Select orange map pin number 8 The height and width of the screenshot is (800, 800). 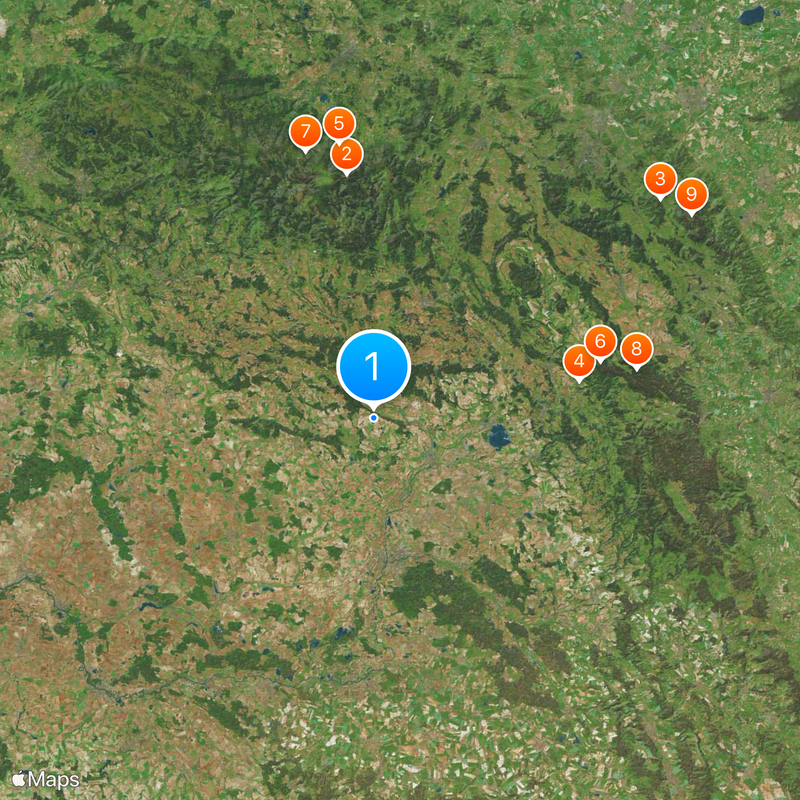637,350
